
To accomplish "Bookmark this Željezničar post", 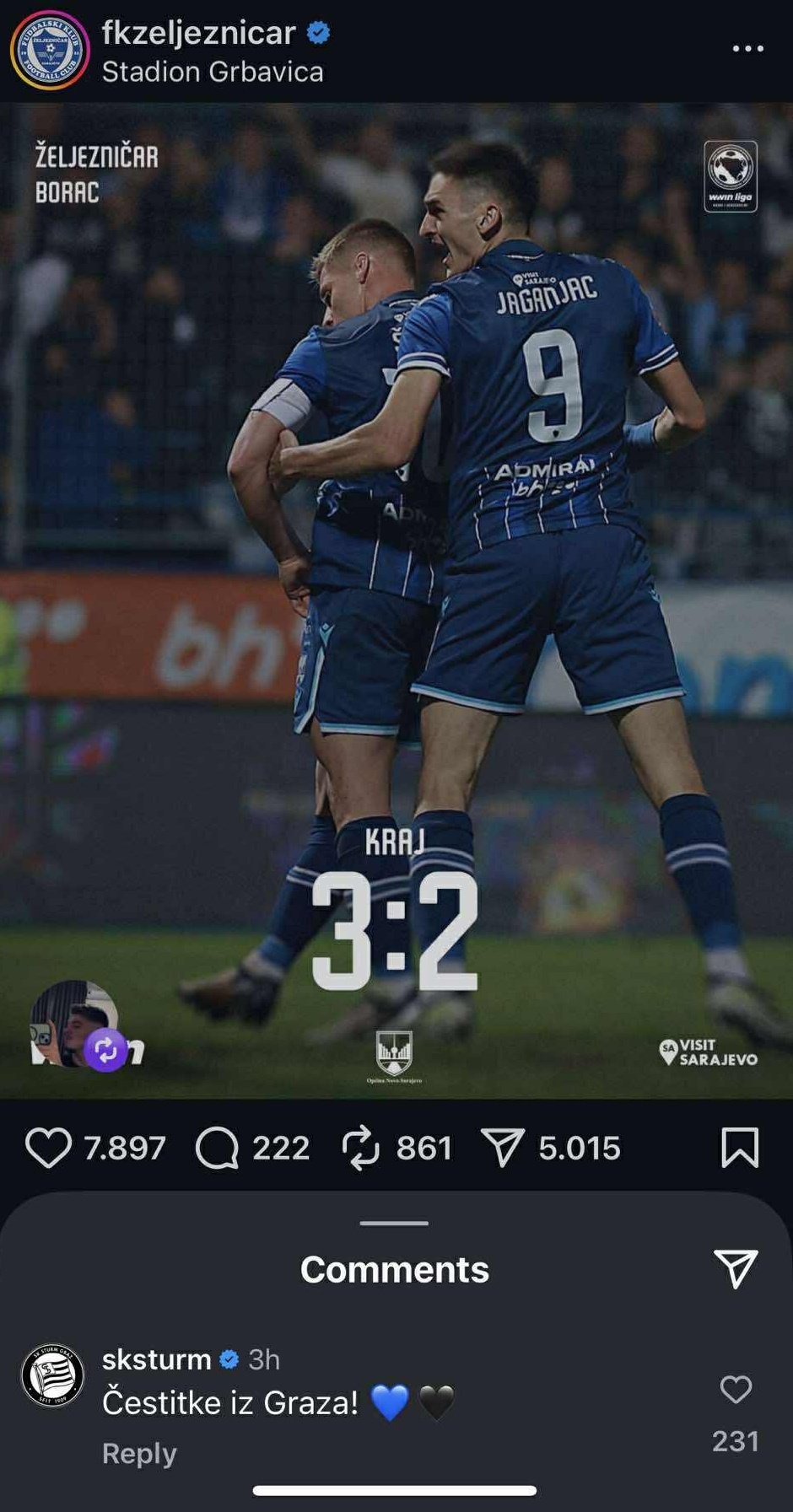I will [x=740, y=1148].
